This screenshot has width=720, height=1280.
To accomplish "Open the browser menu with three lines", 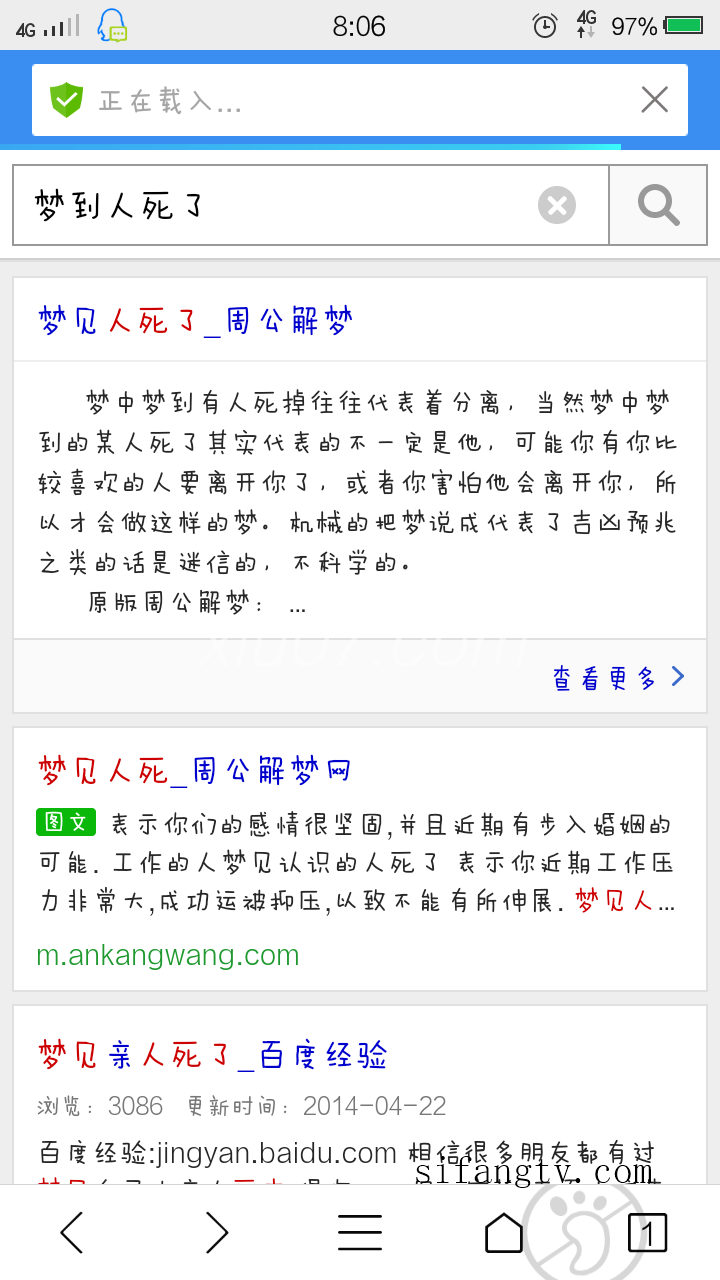I will point(360,1233).
